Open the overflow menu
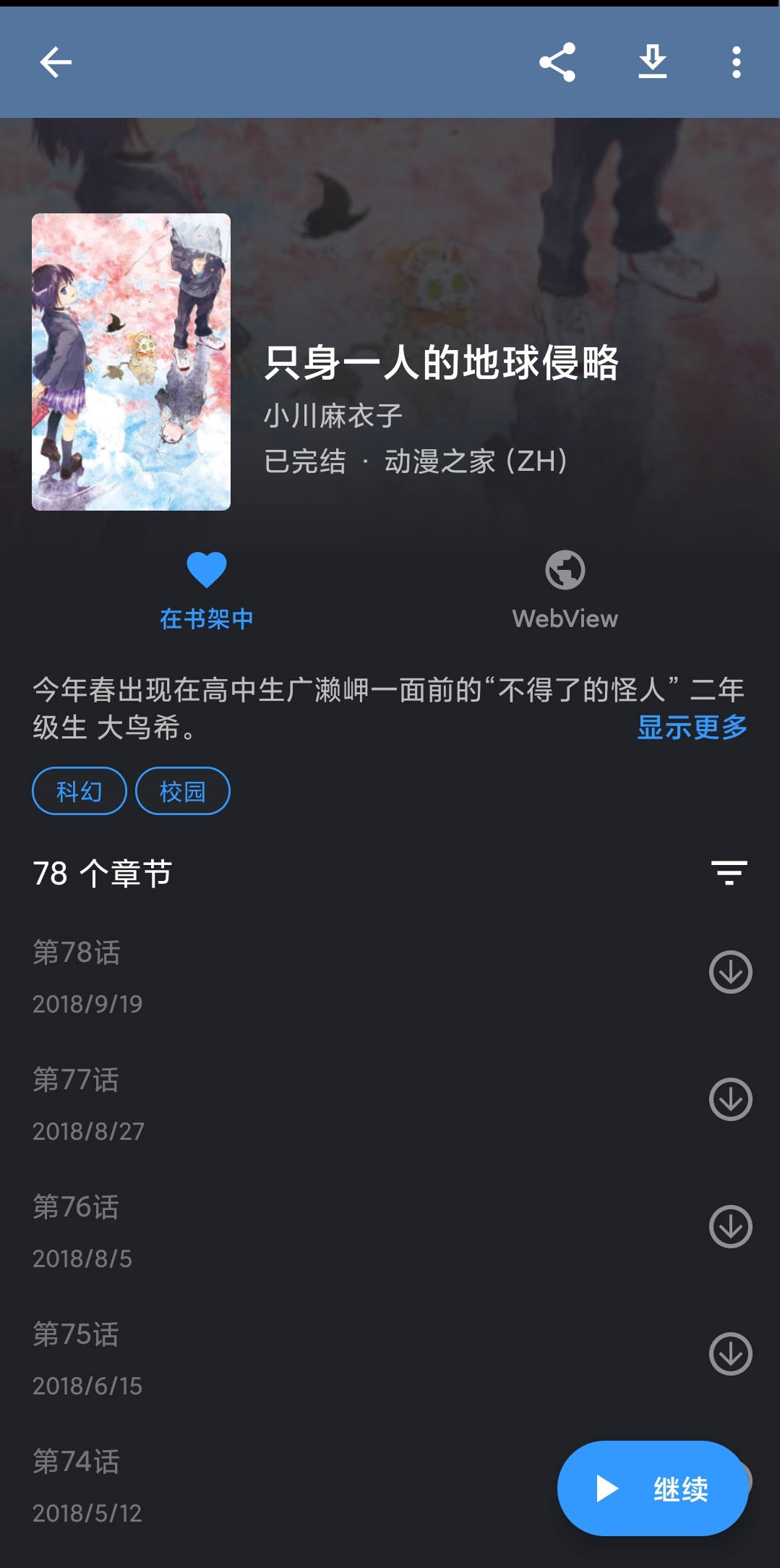Screen dimensions: 780x1568 (736, 62)
